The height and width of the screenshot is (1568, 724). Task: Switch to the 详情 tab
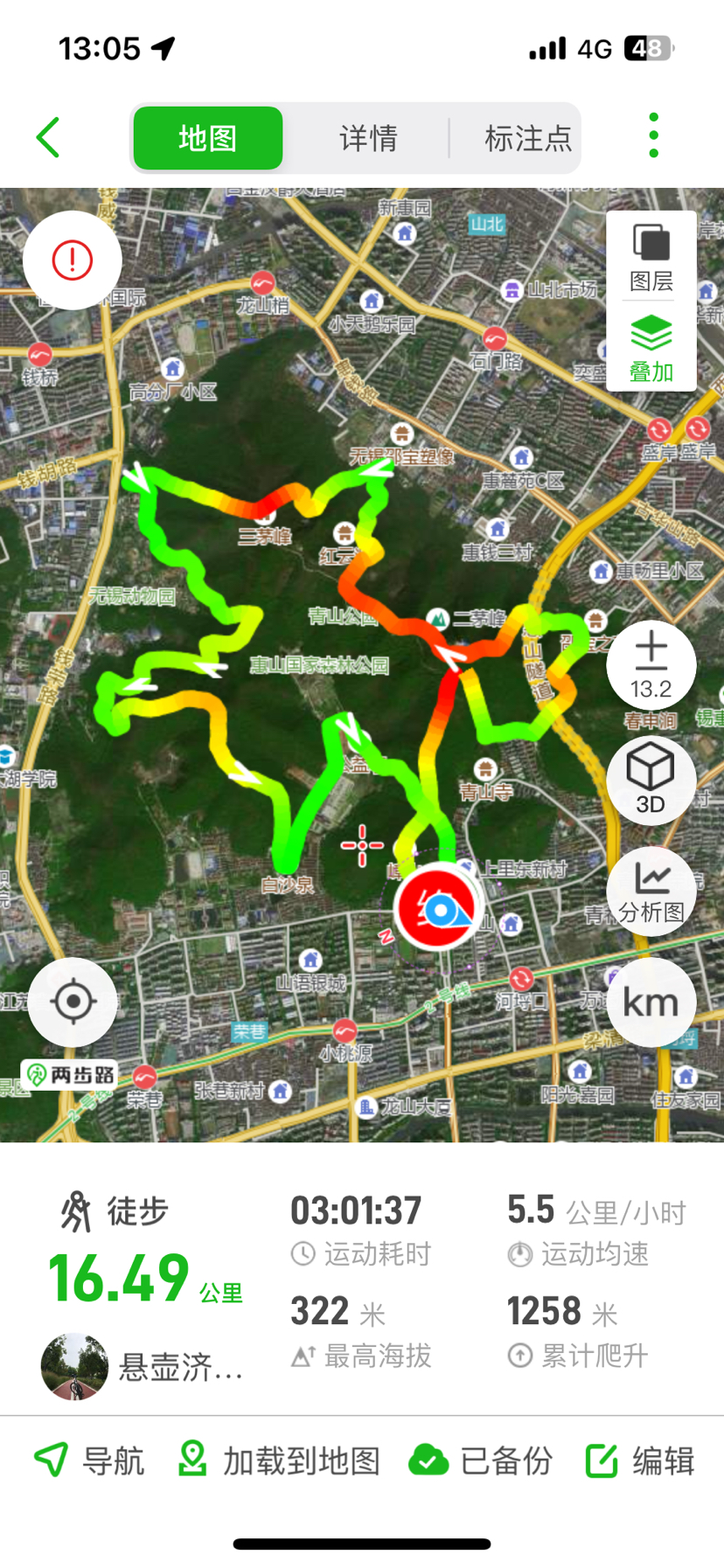tap(368, 138)
